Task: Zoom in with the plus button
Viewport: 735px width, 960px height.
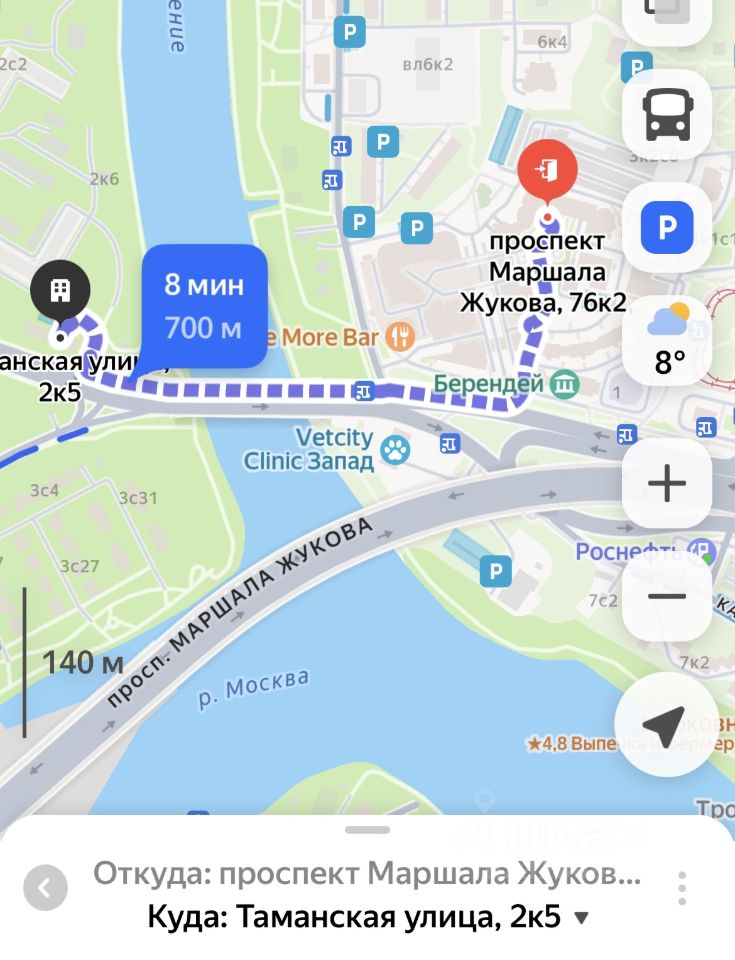Action: (666, 484)
